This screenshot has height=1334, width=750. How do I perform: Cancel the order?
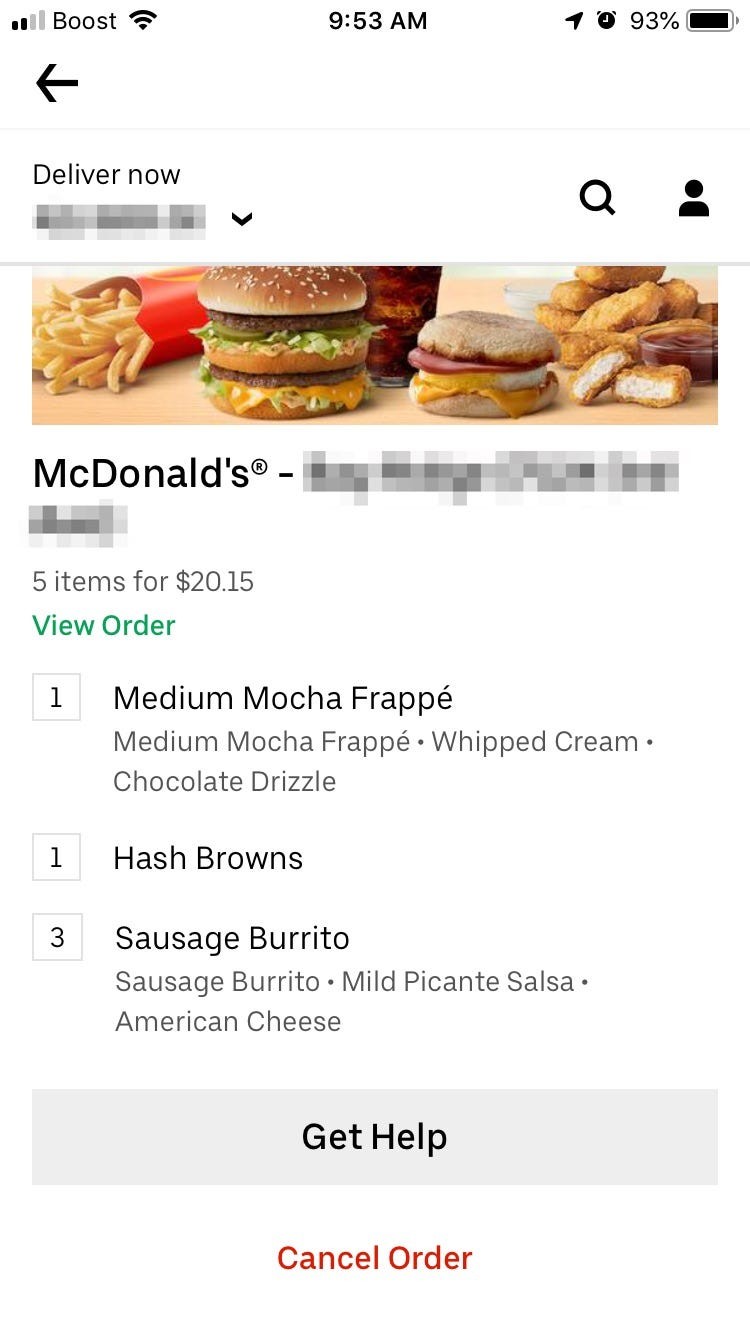pyautogui.click(x=374, y=1258)
